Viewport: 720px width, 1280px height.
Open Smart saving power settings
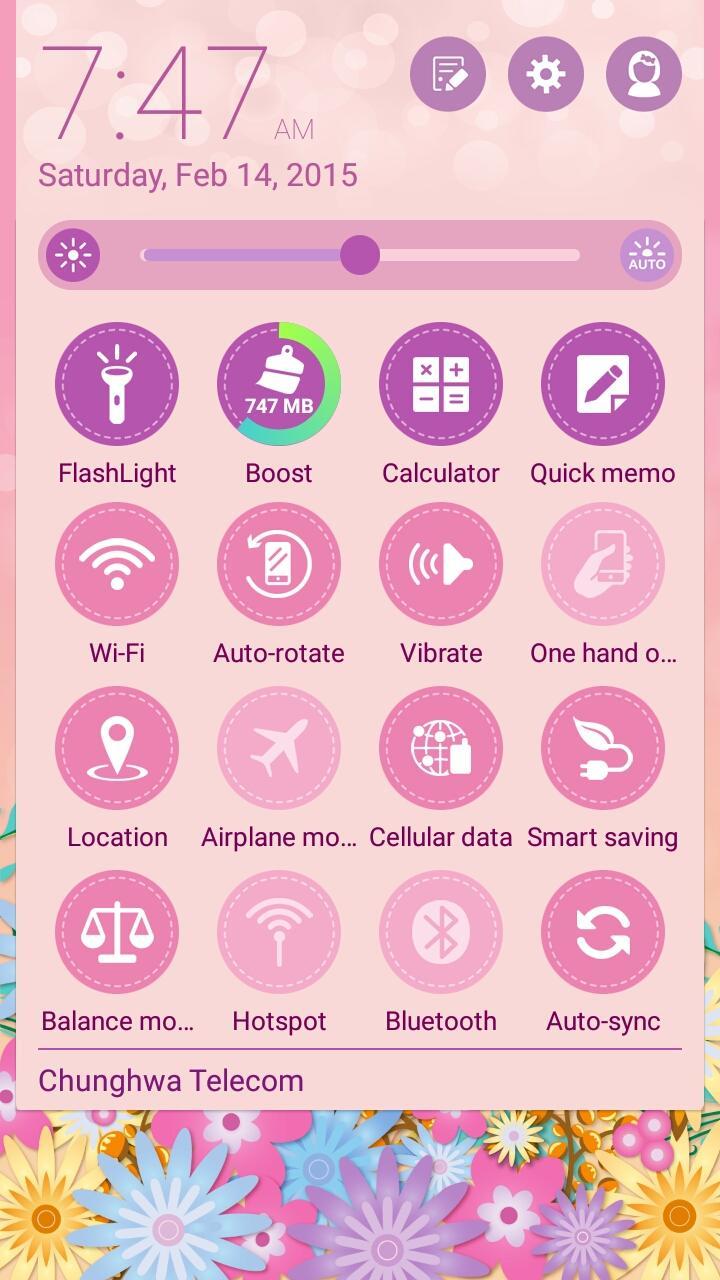[603, 748]
